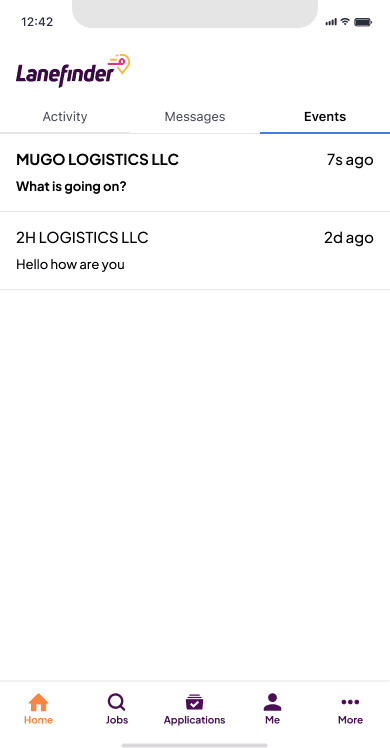390x748 pixels.
Task: Select the Events tab
Action: coord(325,117)
